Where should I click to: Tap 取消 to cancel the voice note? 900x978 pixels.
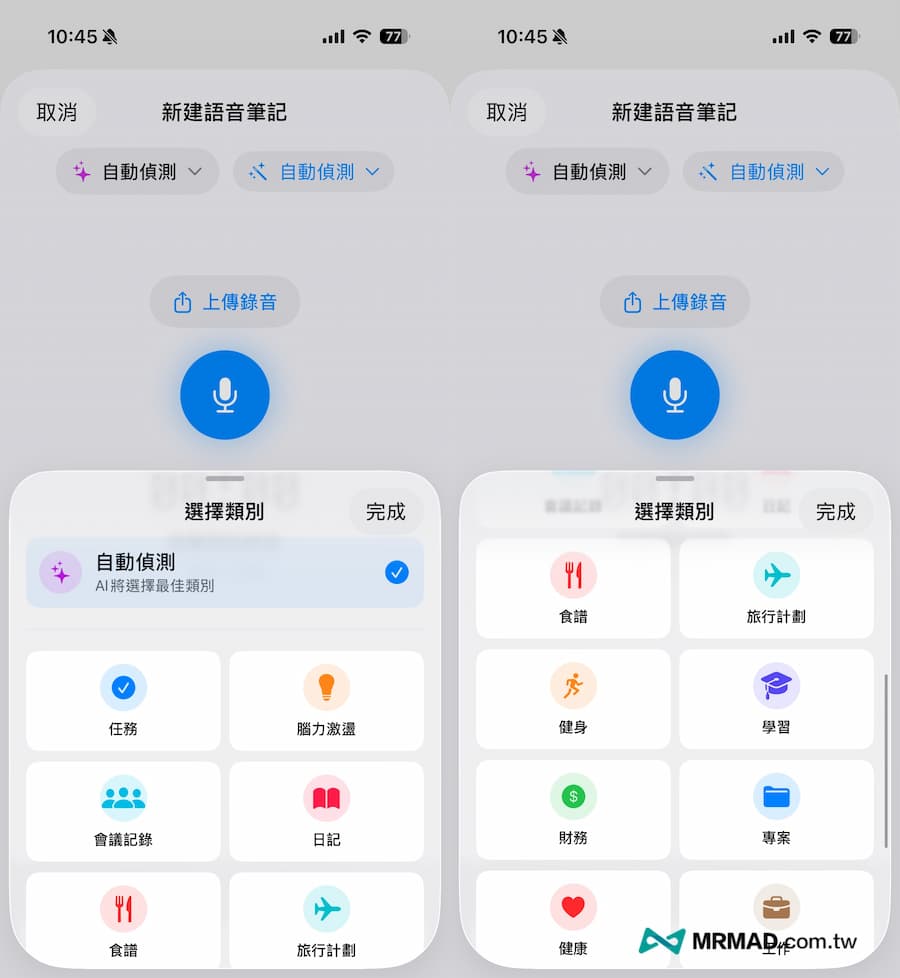coord(56,112)
